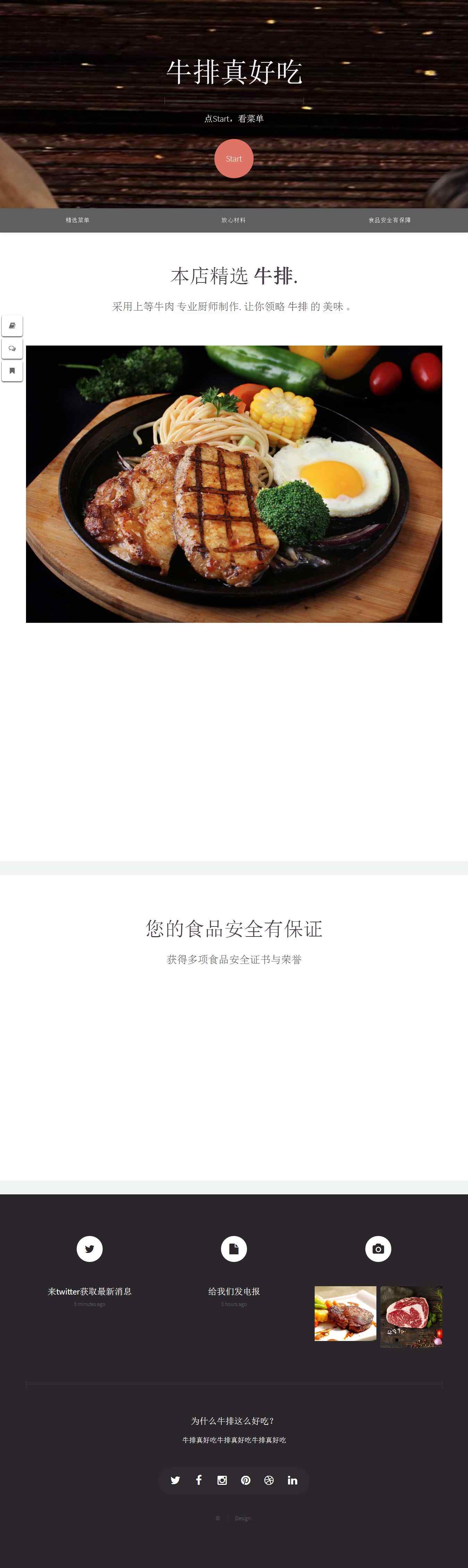Open the Facebook footer icon
The height and width of the screenshot is (1568, 468).
tap(199, 1480)
